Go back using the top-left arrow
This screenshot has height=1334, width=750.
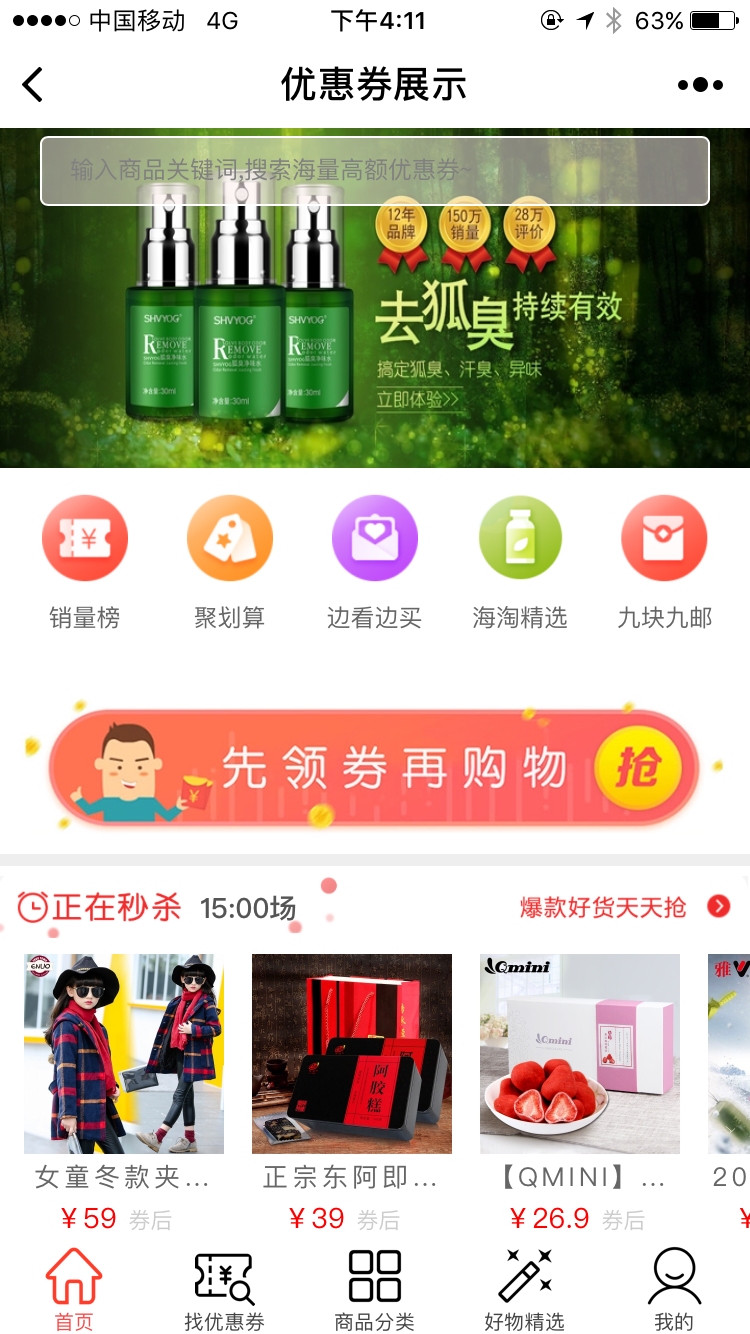pos(33,85)
